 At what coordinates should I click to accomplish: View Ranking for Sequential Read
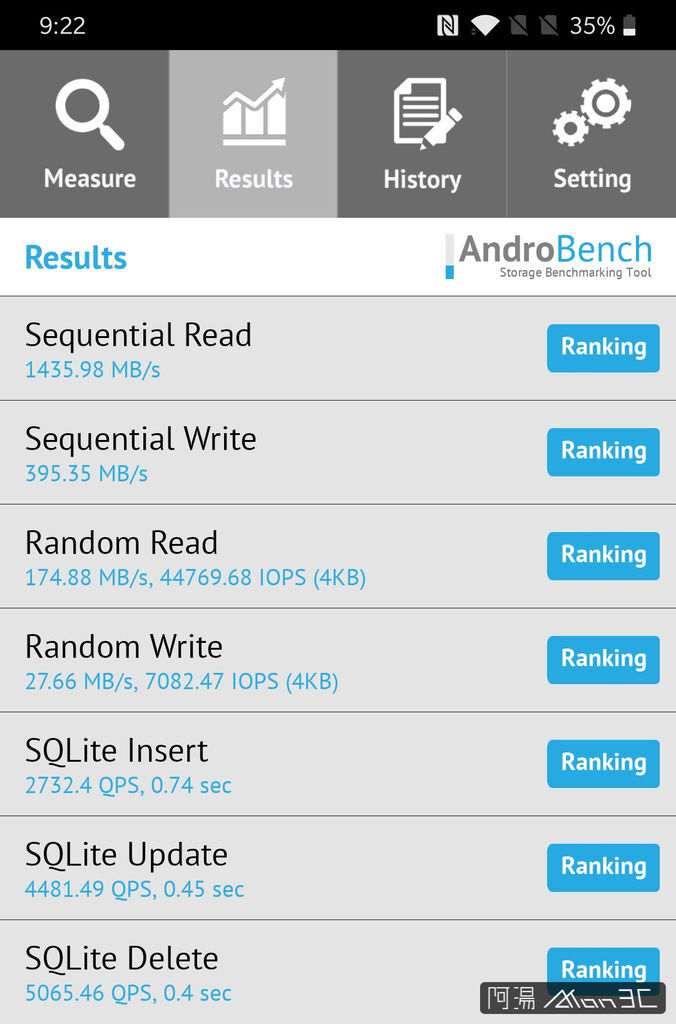603,348
